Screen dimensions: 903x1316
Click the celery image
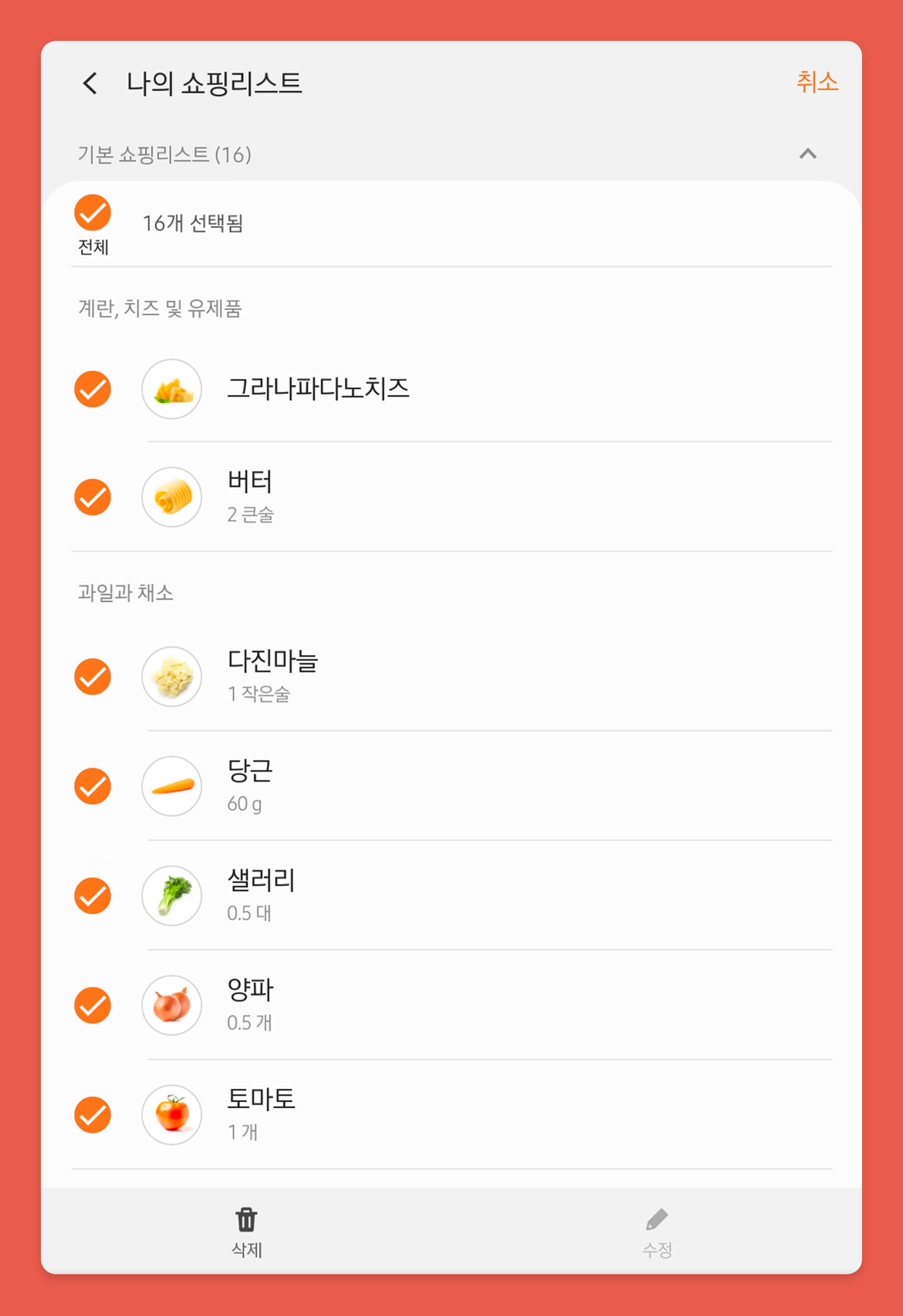(x=172, y=896)
